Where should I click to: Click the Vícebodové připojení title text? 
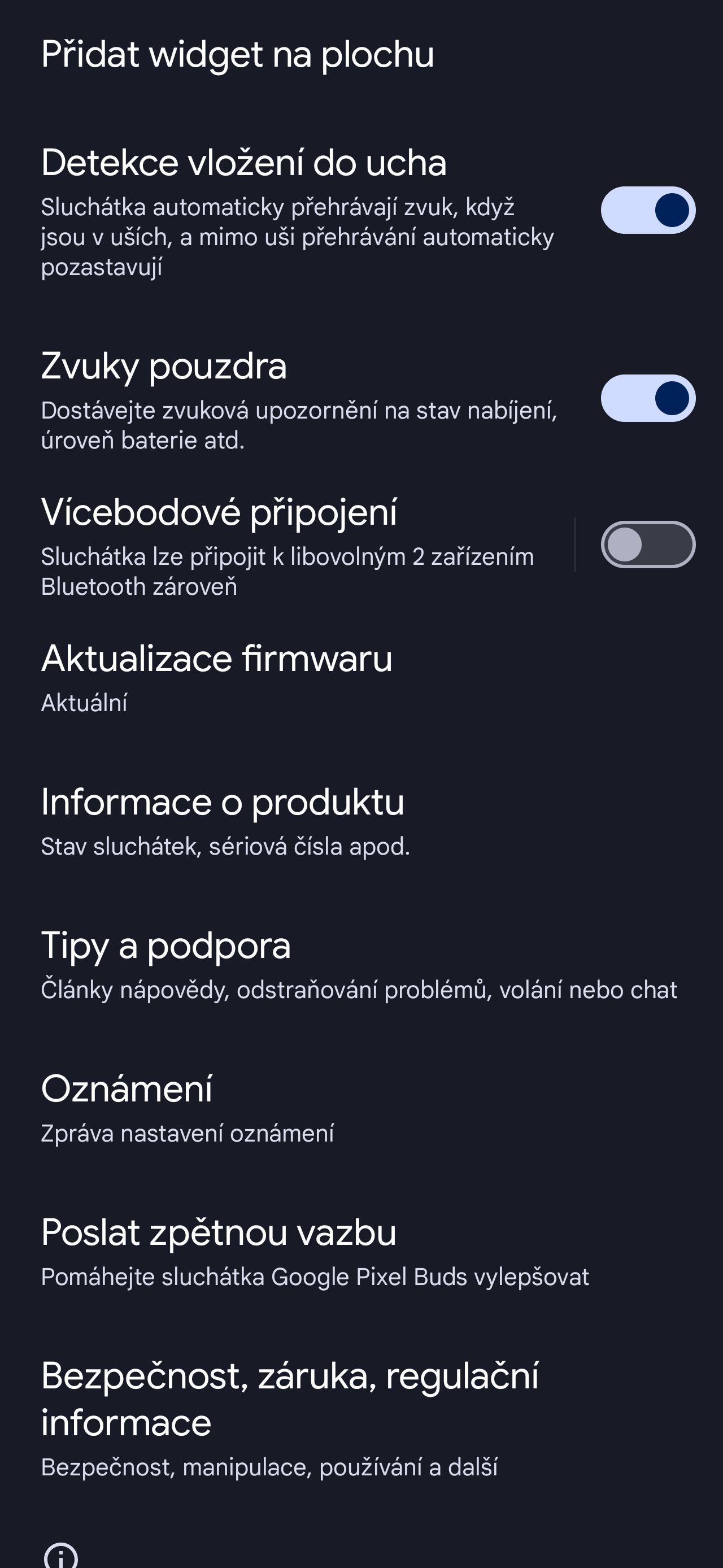click(220, 512)
